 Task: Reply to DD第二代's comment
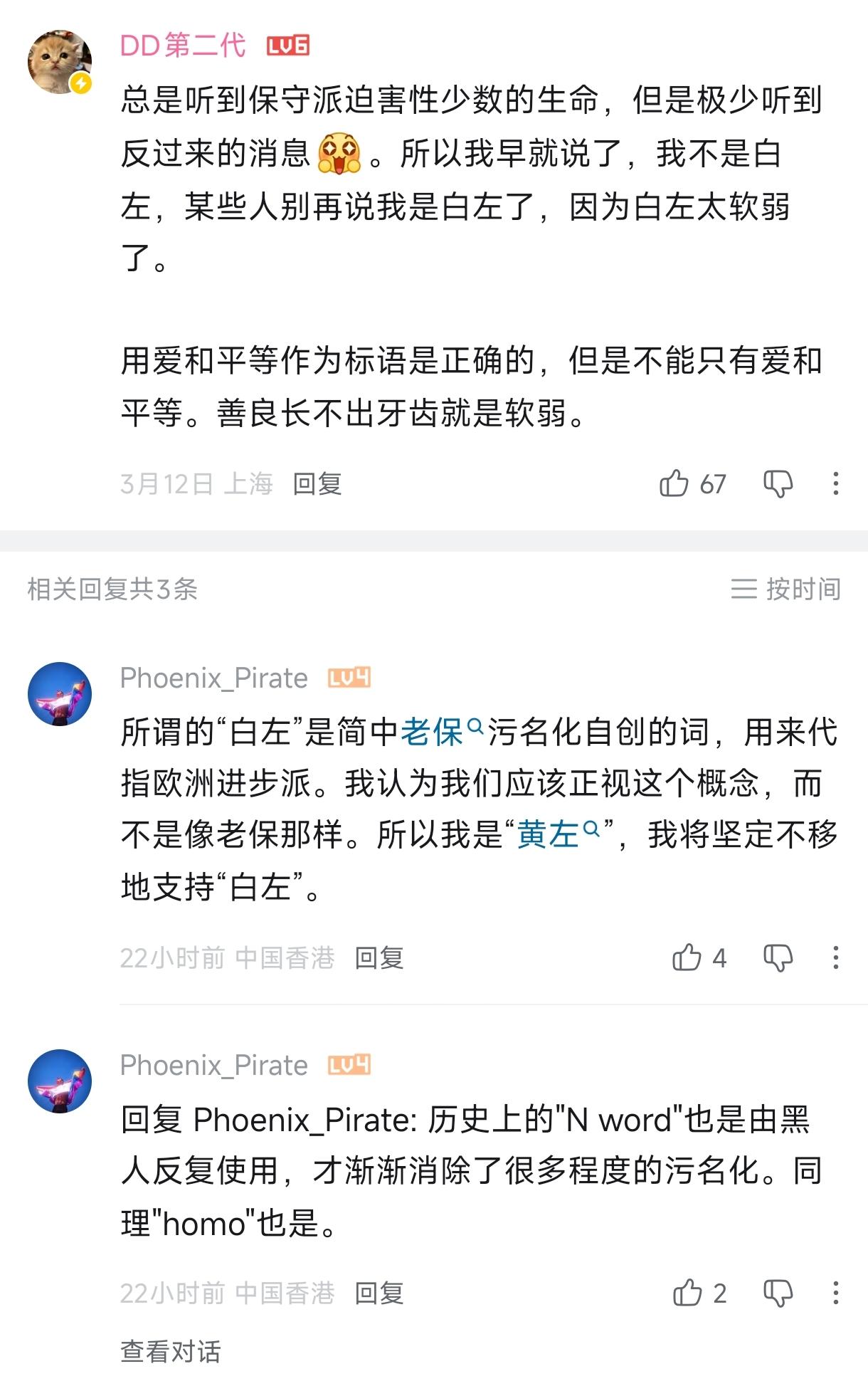pos(317,484)
